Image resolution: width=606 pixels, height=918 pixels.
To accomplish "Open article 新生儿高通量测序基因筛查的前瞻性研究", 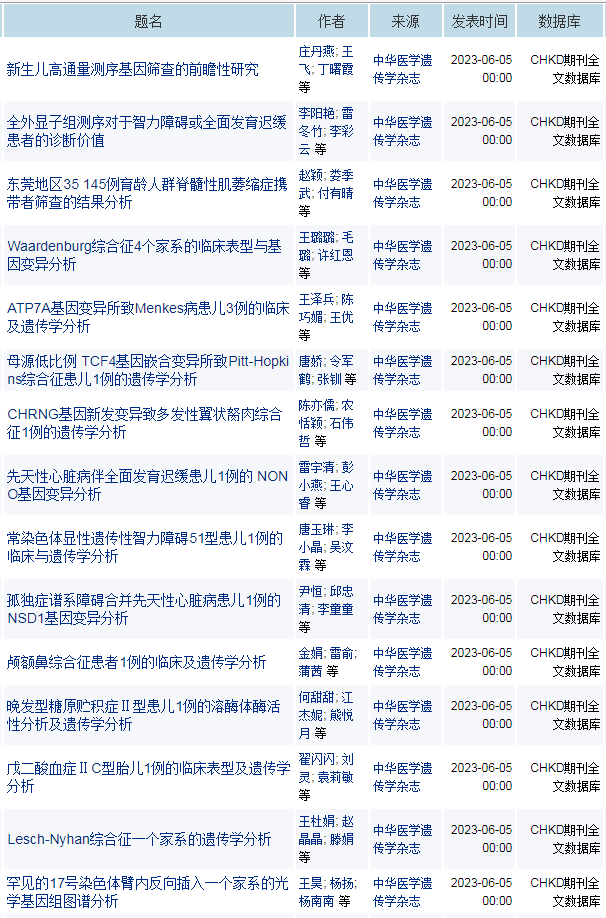I will [133, 69].
